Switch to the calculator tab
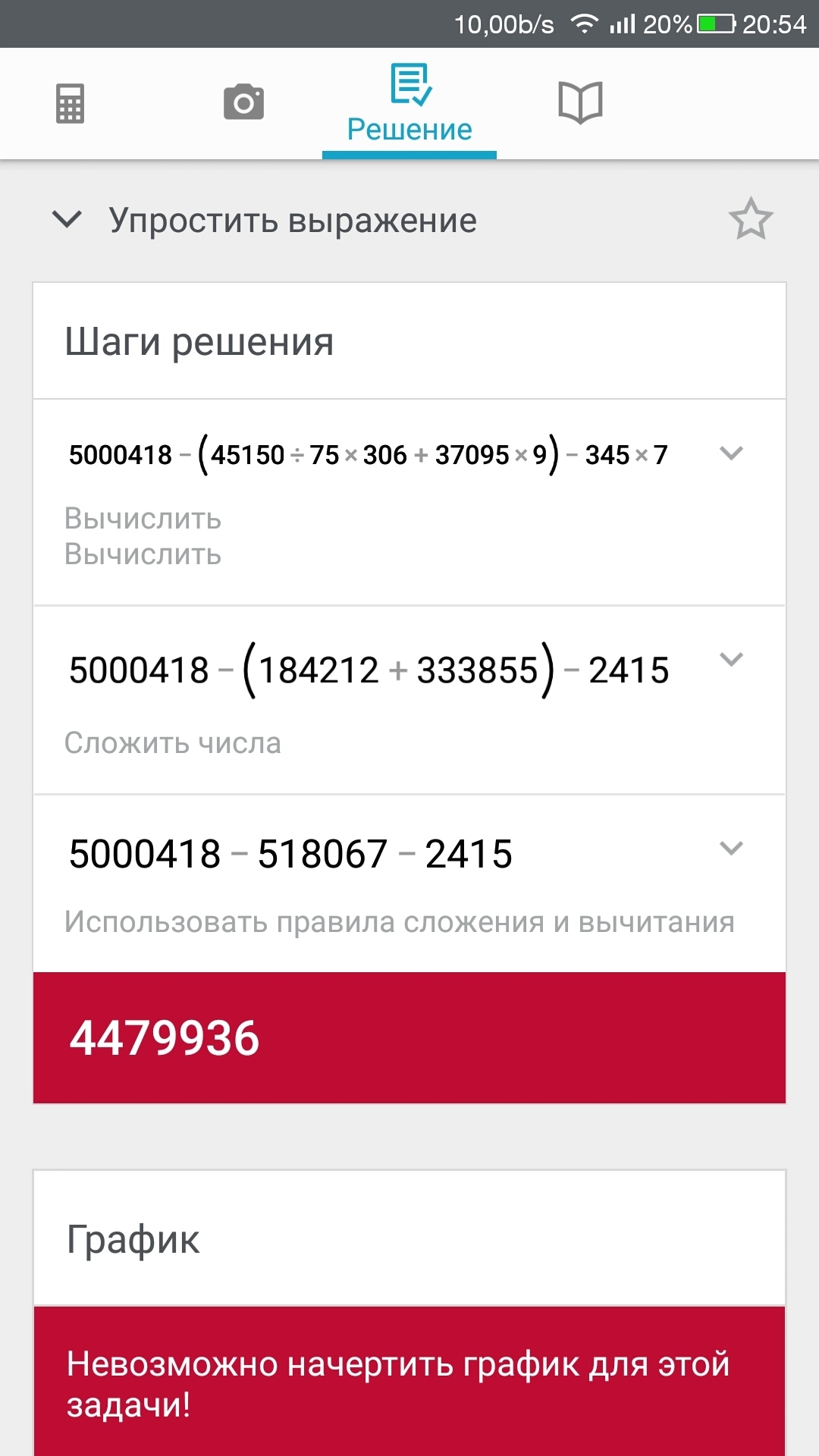The height and width of the screenshot is (1456, 819). click(x=70, y=103)
